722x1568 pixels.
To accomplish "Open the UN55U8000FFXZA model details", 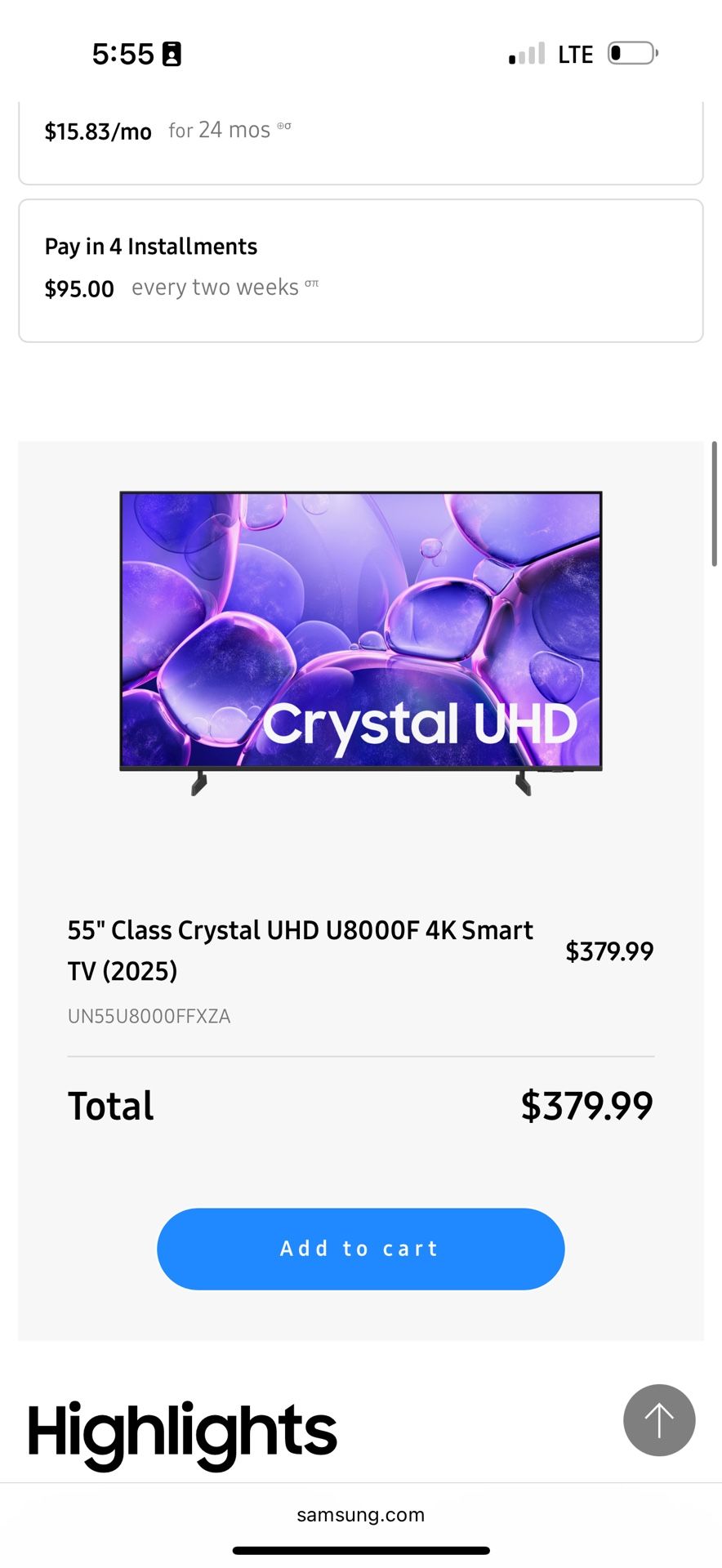I will click(149, 1016).
